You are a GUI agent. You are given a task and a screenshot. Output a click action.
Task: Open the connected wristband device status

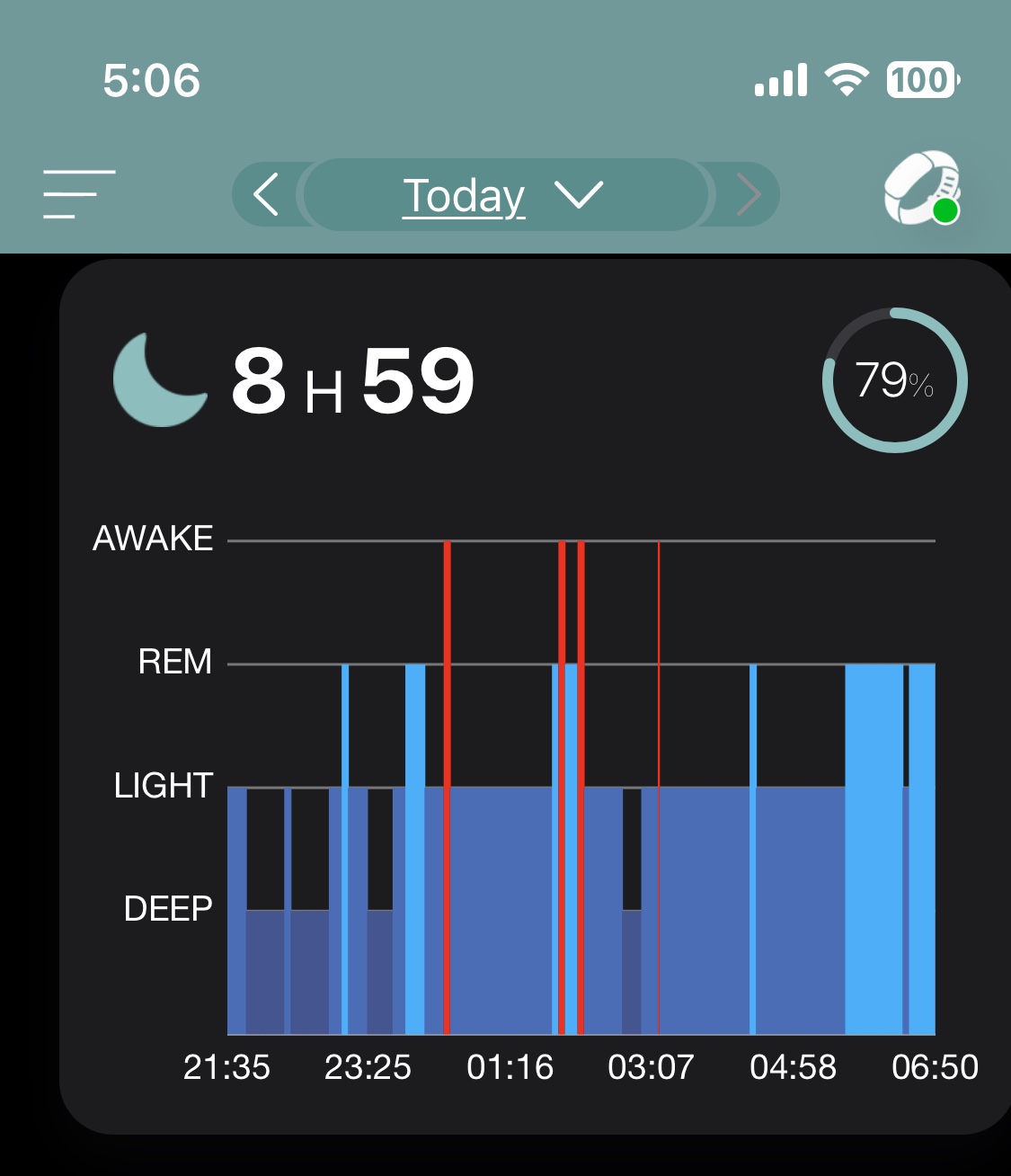[x=923, y=189]
